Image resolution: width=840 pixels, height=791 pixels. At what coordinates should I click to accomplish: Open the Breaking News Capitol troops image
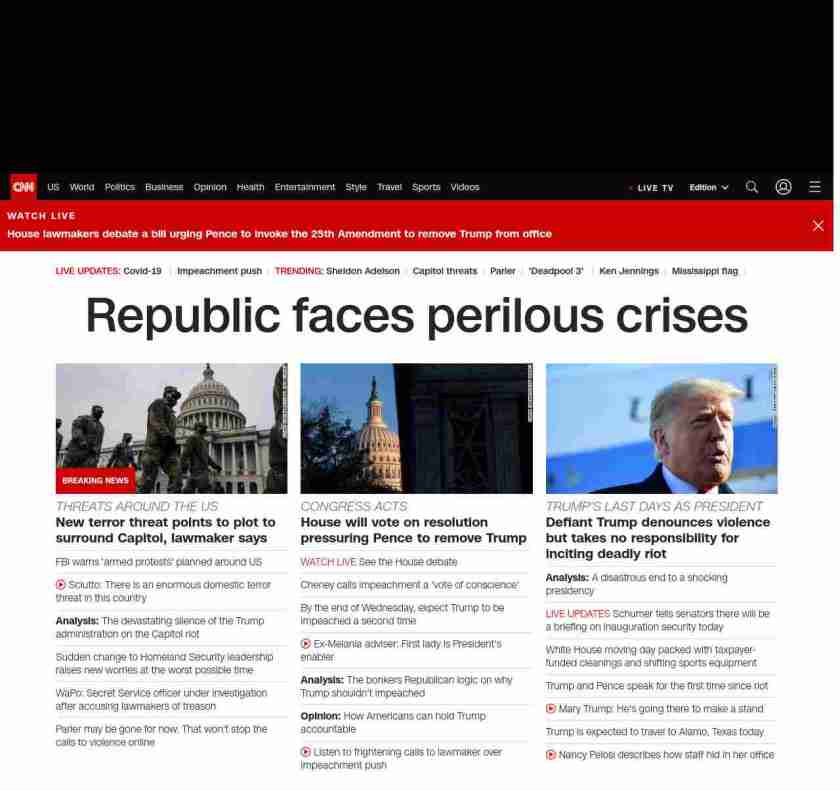pos(171,428)
